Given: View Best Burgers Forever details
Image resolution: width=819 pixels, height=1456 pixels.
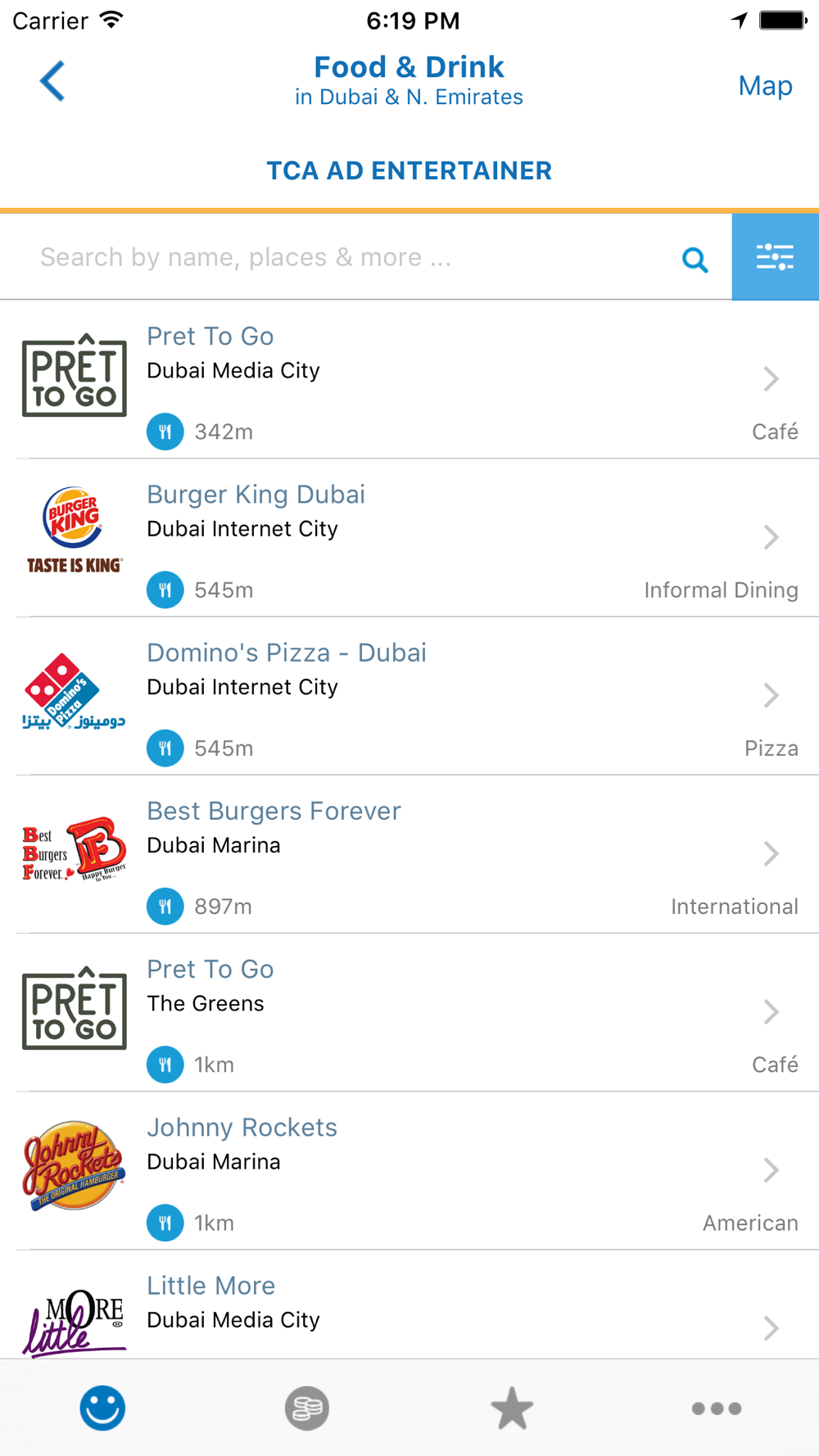Looking at the screenshot, I should coord(409,853).
